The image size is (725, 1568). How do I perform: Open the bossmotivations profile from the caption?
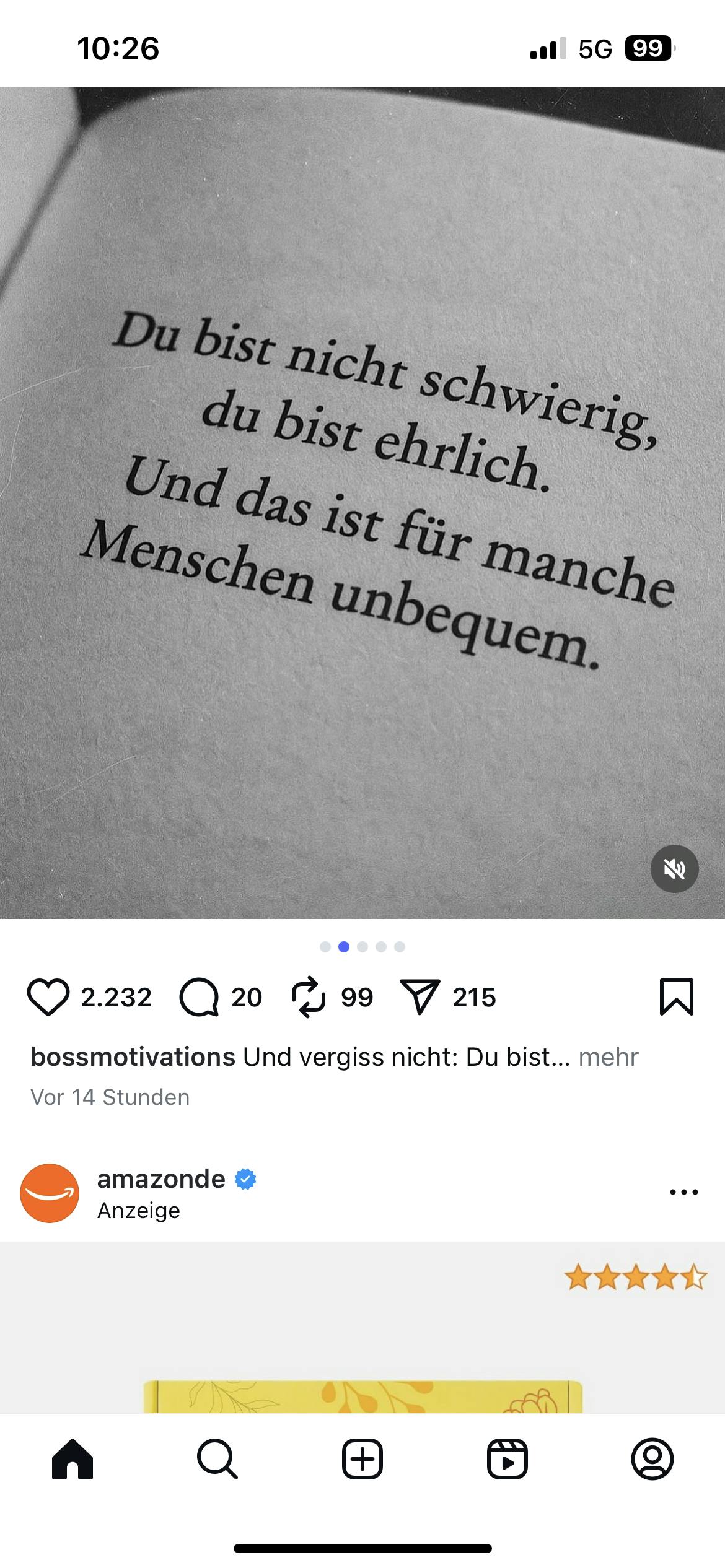point(133,1057)
